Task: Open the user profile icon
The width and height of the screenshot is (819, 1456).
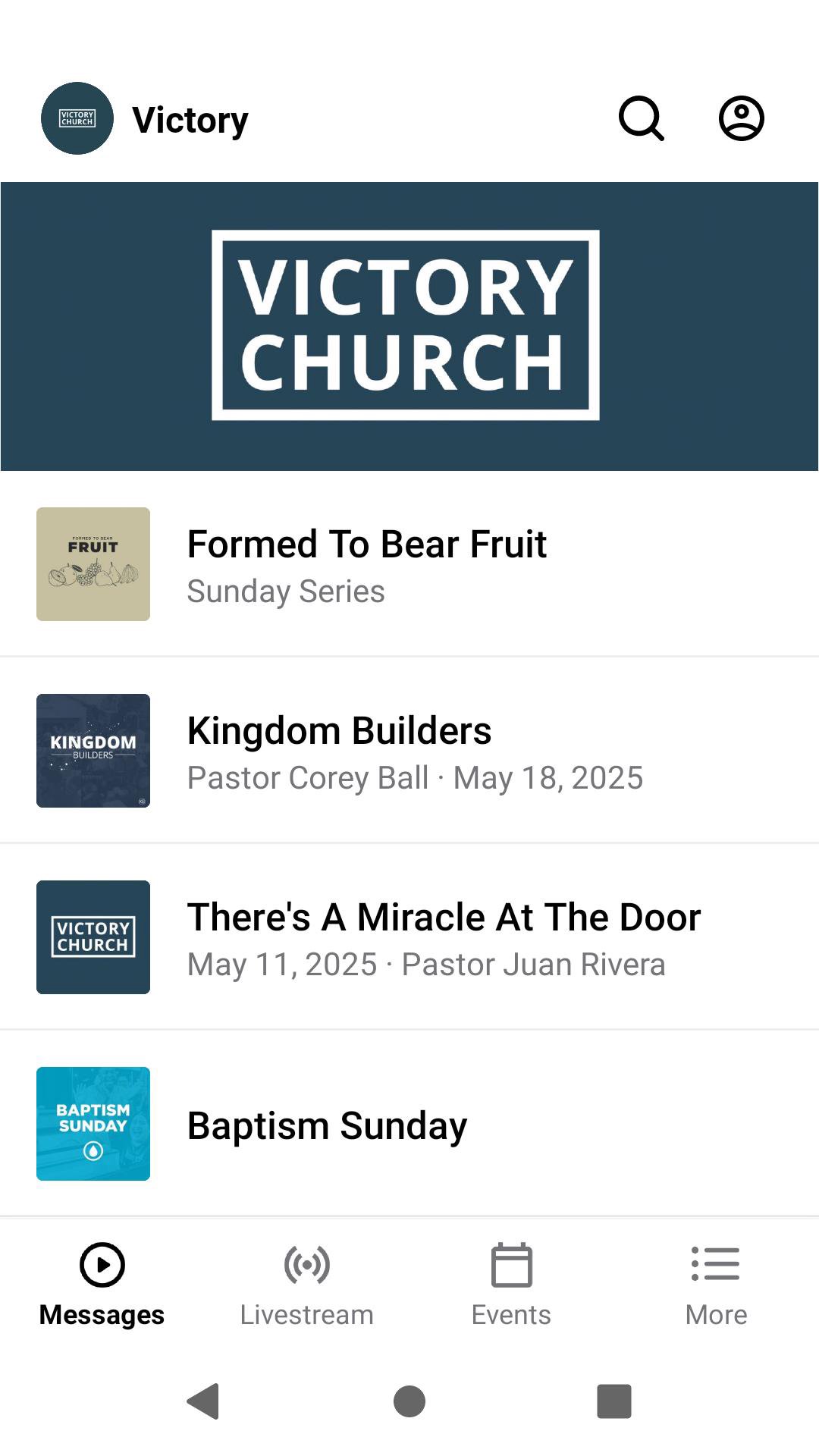Action: point(741,118)
